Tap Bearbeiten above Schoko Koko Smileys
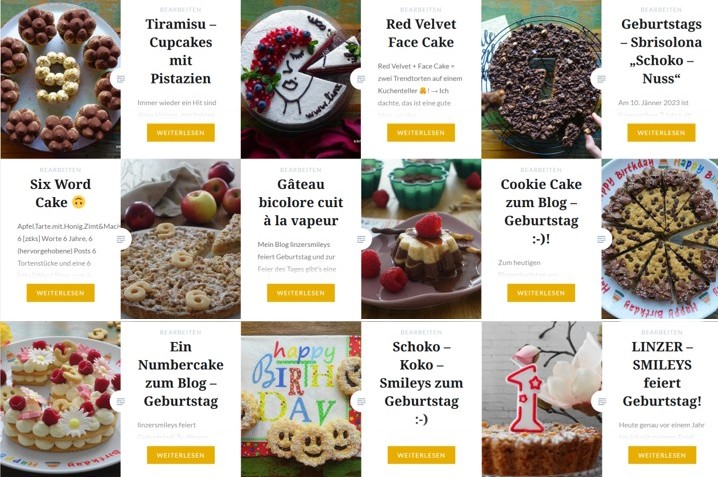 point(420,332)
